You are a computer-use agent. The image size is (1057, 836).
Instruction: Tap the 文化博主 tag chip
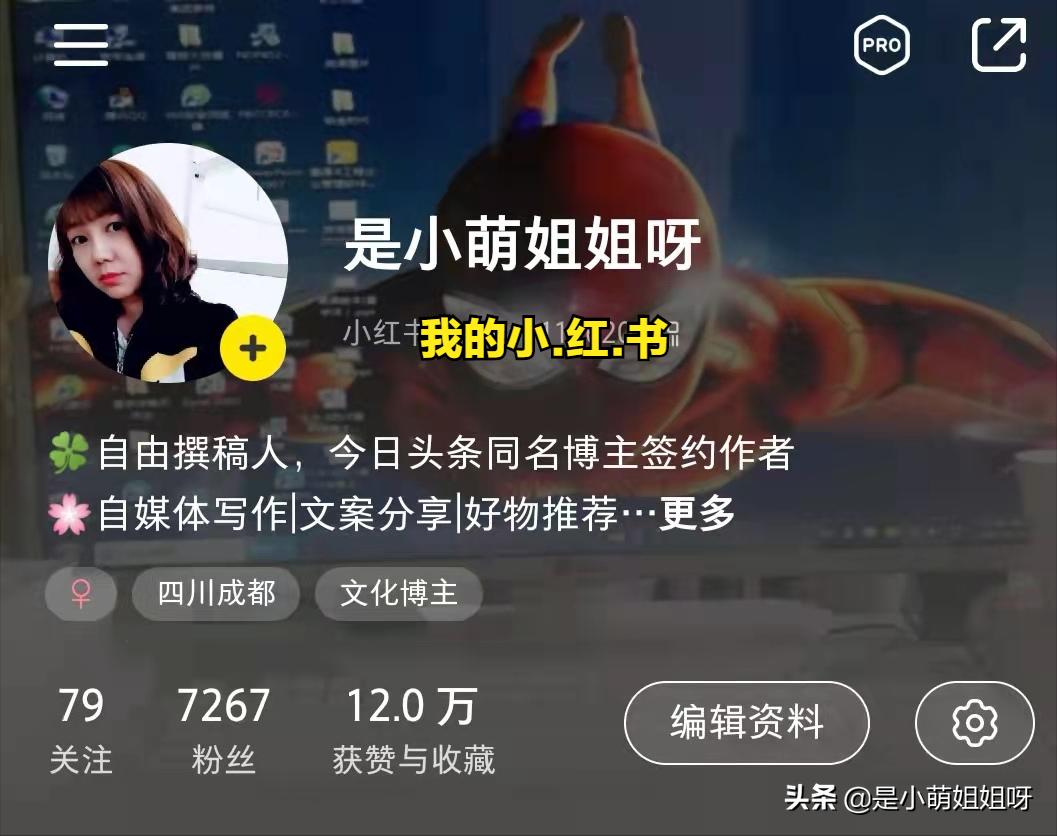(398, 593)
